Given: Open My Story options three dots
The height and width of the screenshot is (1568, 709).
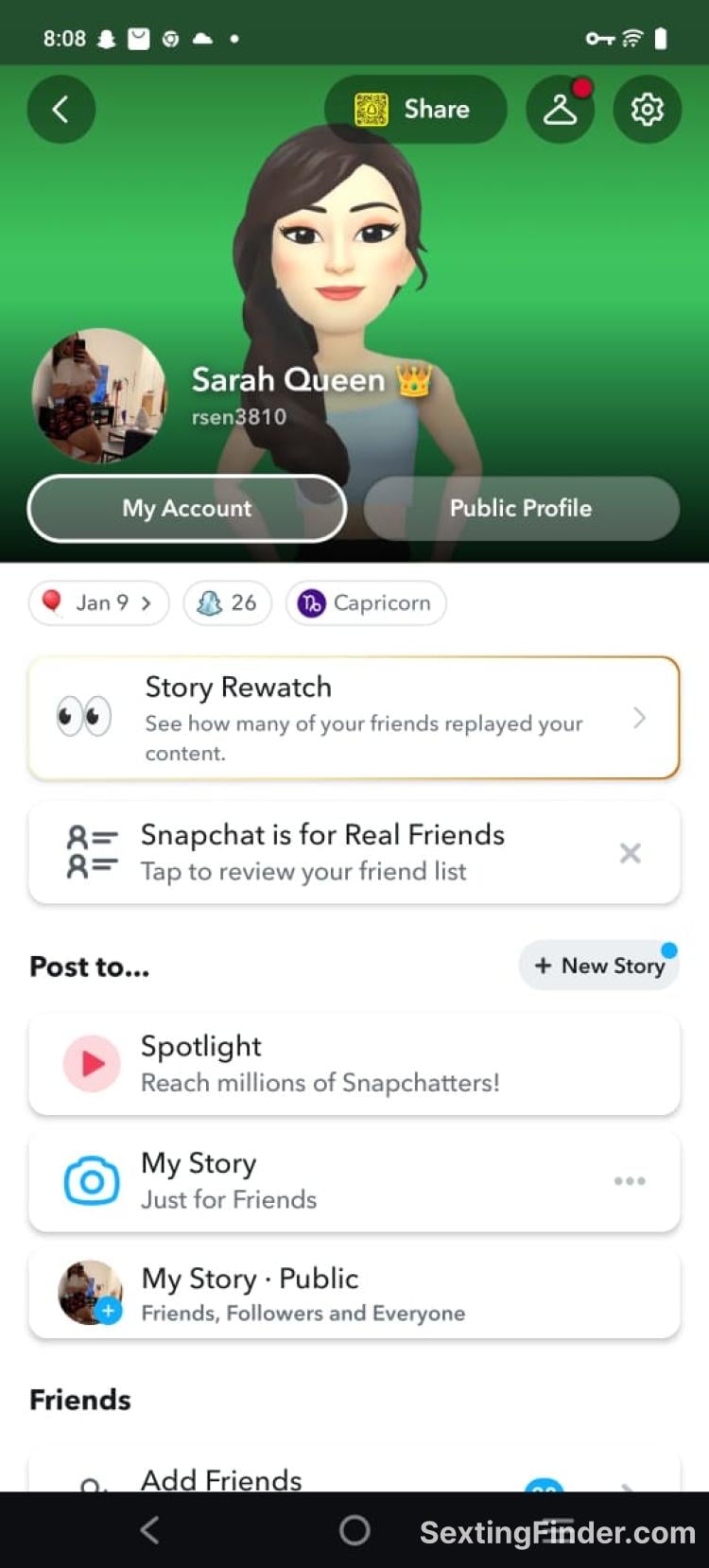Looking at the screenshot, I should (630, 1180).
